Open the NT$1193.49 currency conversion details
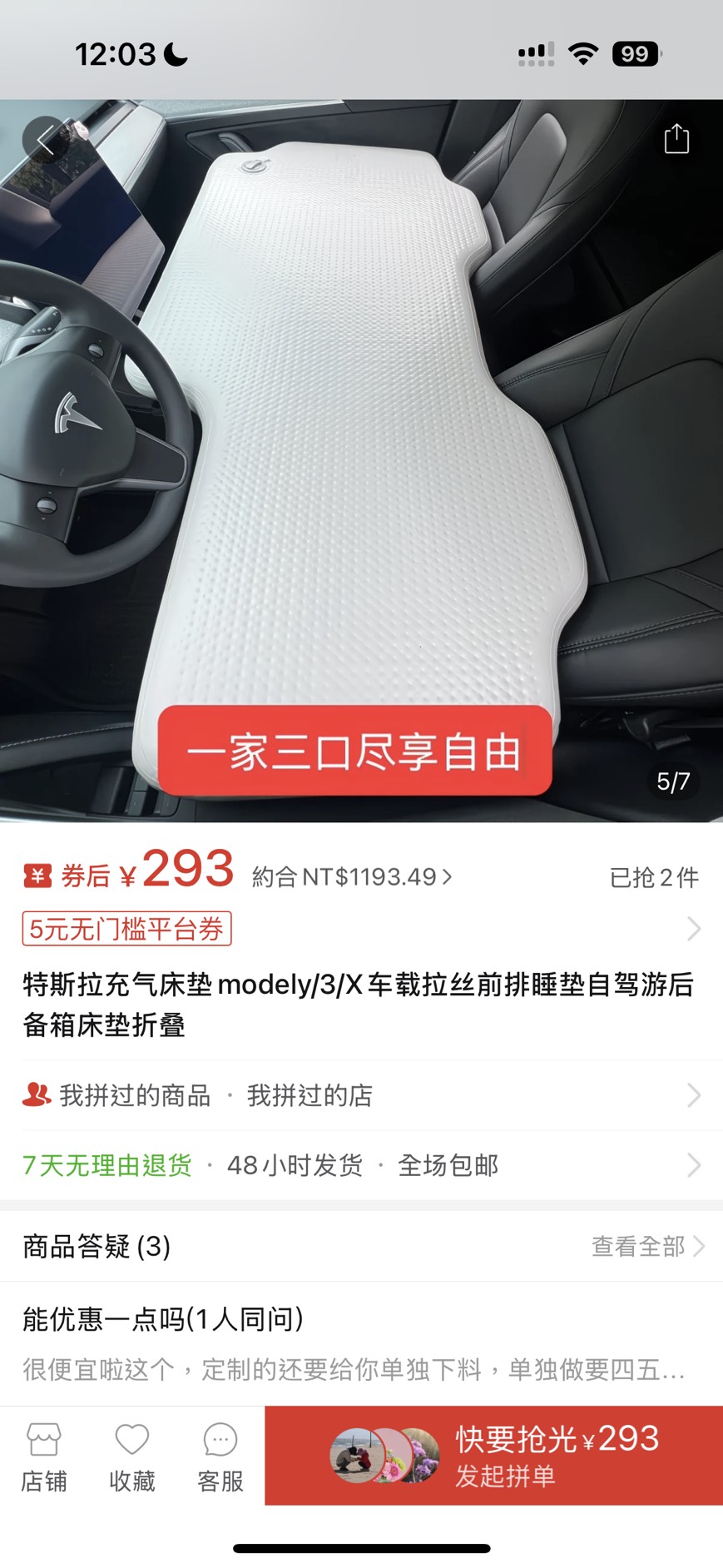This screenshot has width=723, height=1568. (352, 876)
